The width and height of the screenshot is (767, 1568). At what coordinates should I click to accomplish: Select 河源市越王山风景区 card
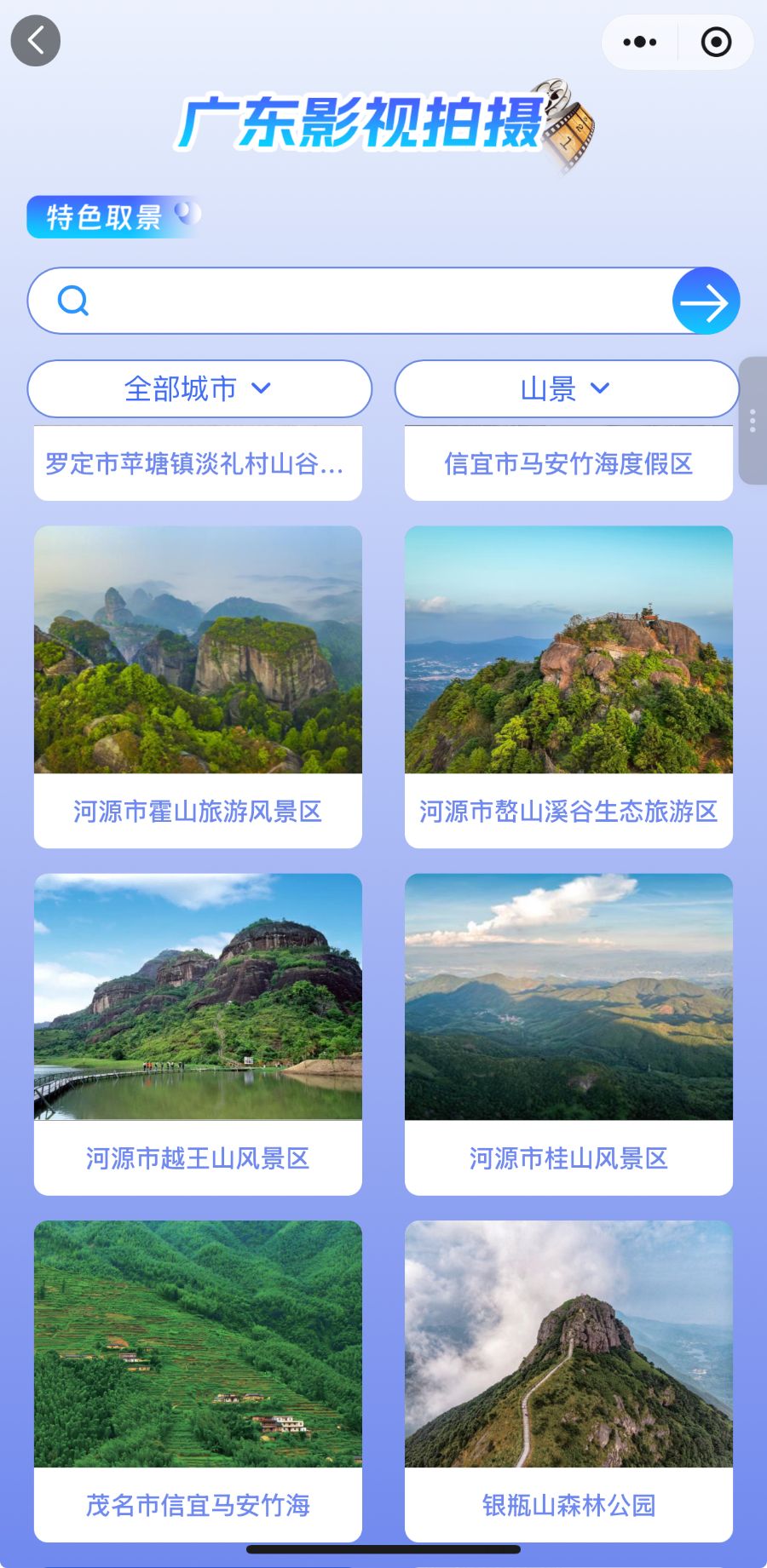[198, 1034]
